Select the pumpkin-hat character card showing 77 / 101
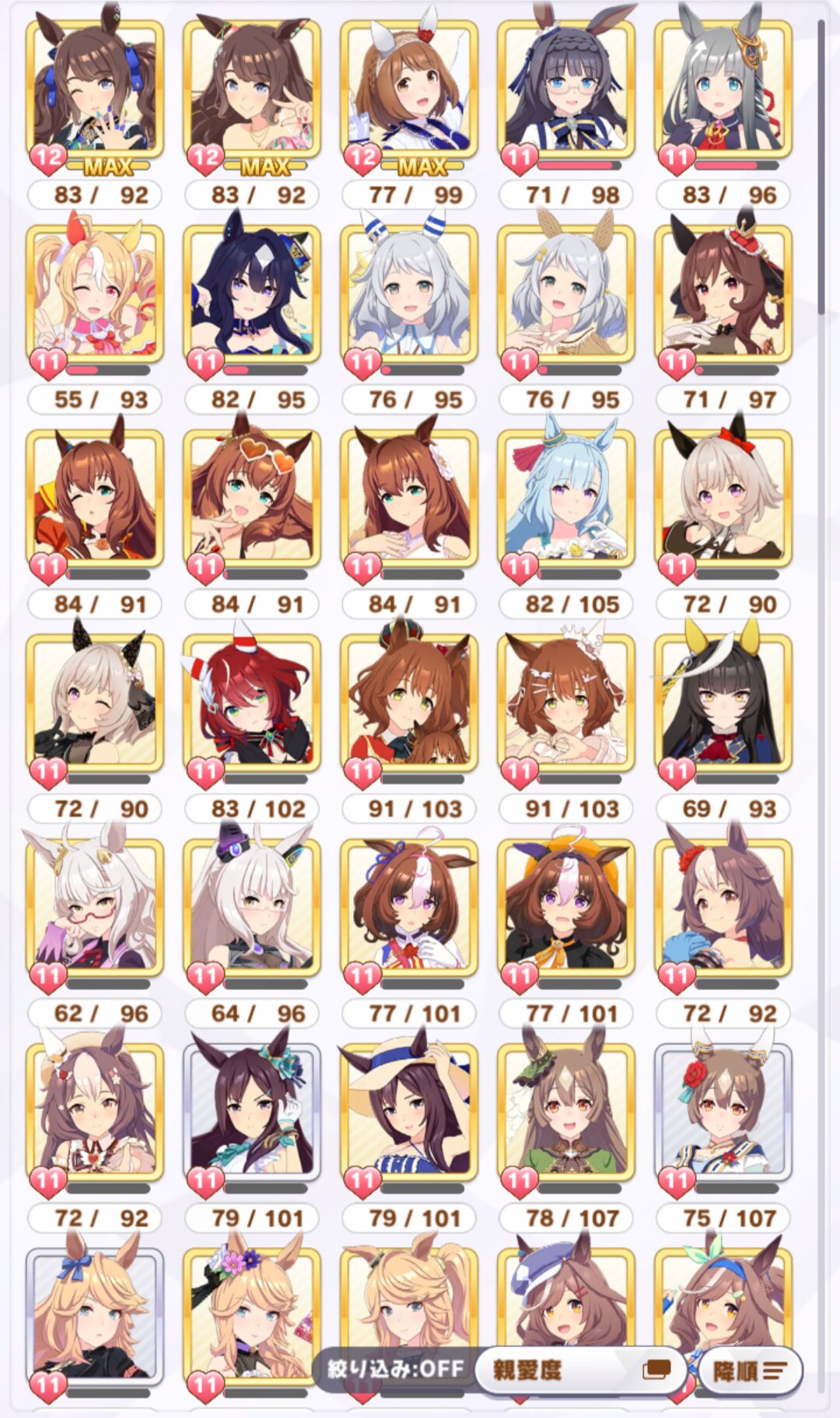Screen dimensions: 840x1418 click(566, 908)
